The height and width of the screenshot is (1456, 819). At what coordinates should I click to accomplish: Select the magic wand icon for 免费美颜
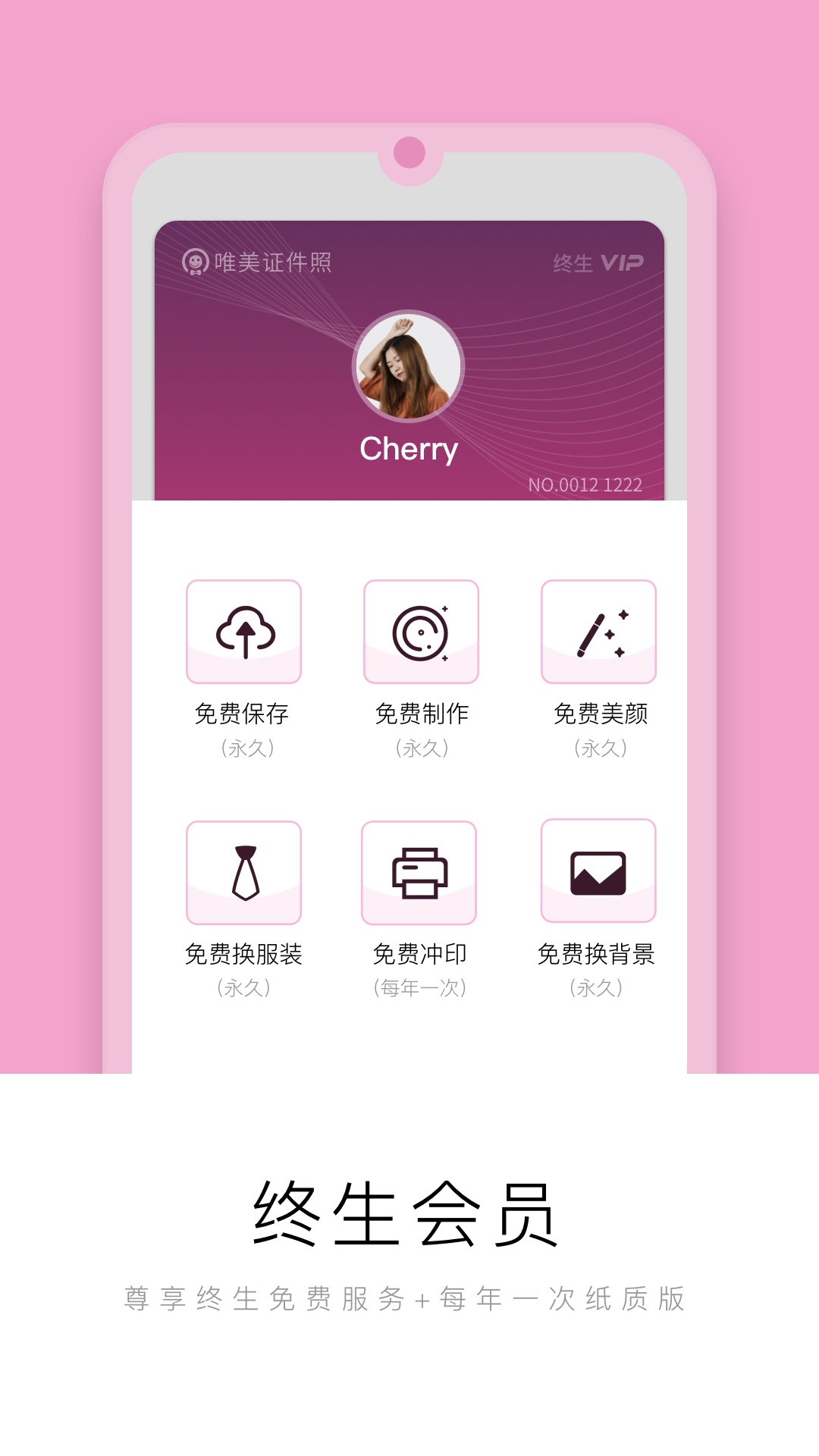point(598,630)
